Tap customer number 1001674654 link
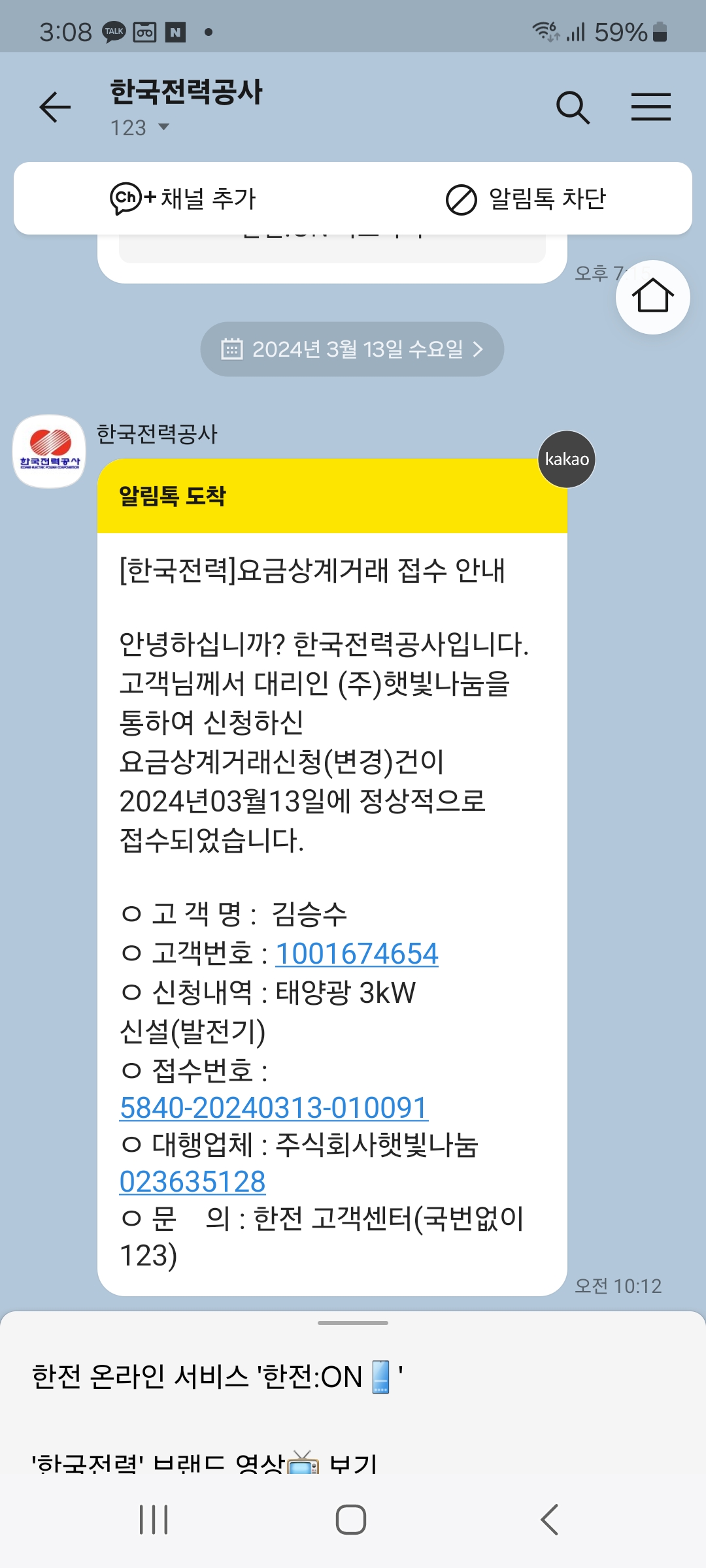The width and height of the screenshot is (706, 1568). (356, 954)
